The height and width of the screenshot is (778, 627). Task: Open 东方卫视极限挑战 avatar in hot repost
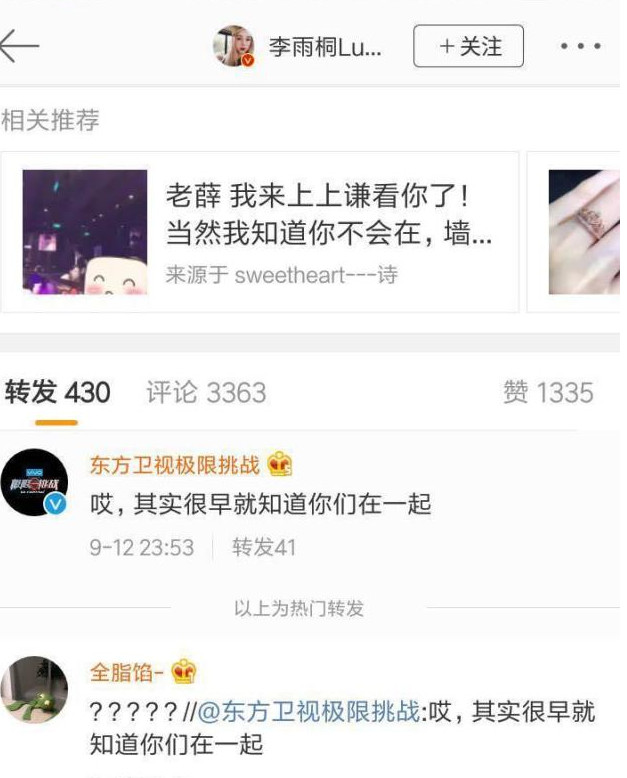(x=34, y=483)
